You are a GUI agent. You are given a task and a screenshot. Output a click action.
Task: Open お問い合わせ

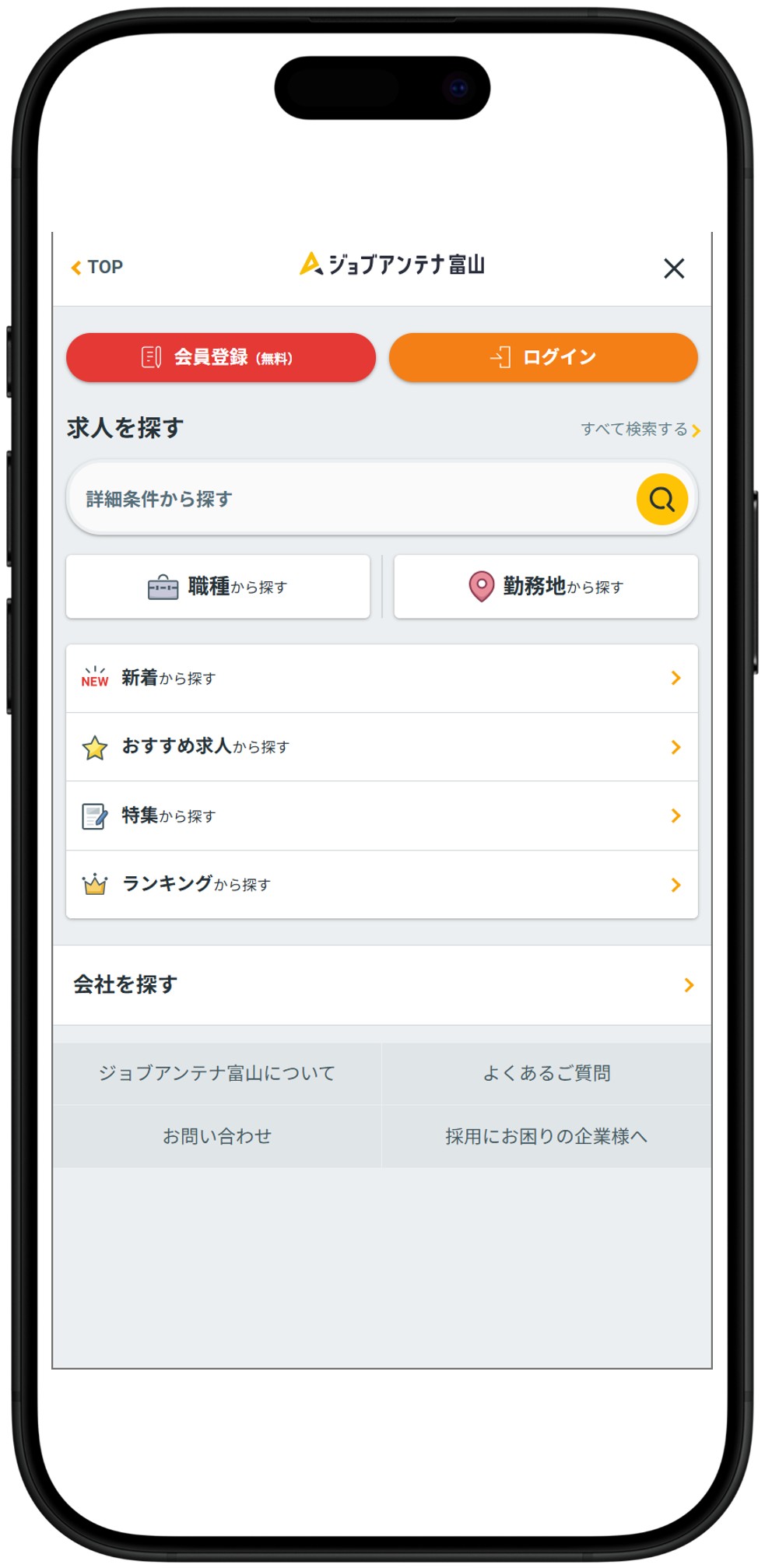217,1136
